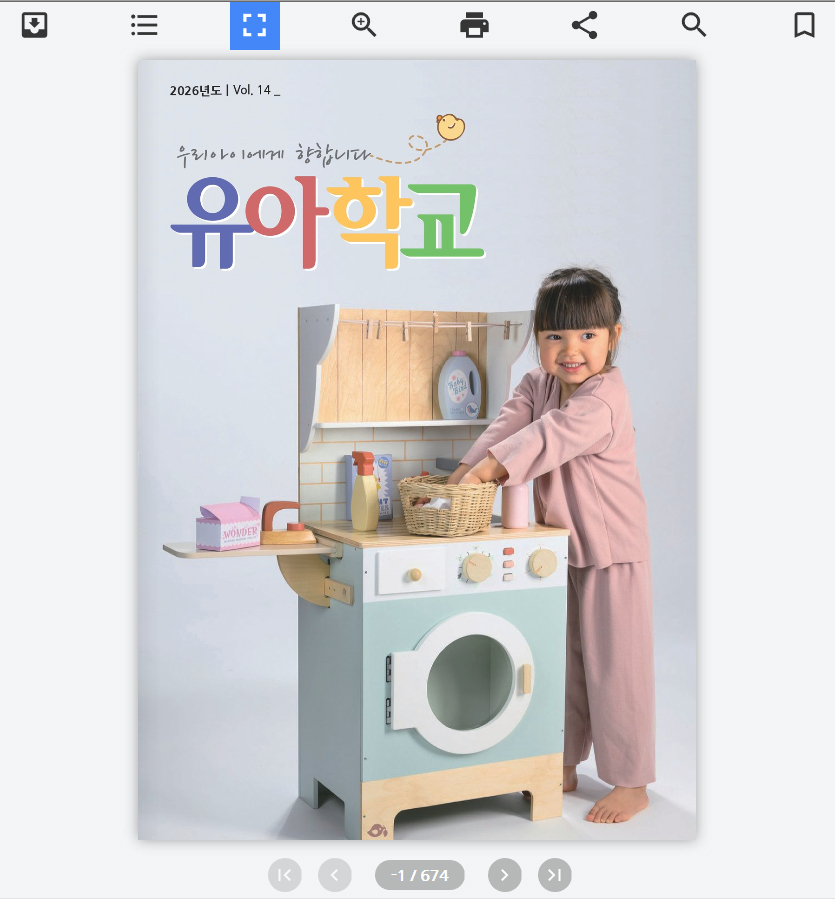Open the table of contents list
This screenshot has height=900, width=835.
(145, 25)
